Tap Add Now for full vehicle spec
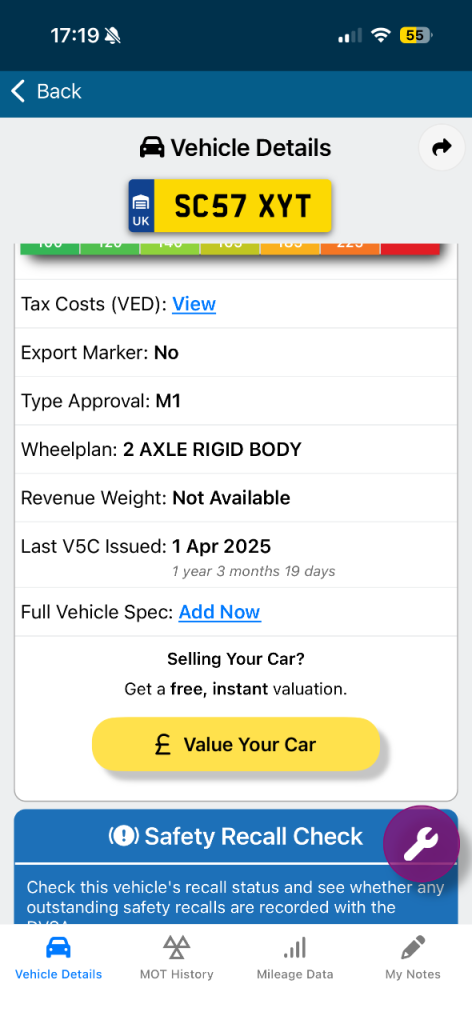 (x=219, y=612)
